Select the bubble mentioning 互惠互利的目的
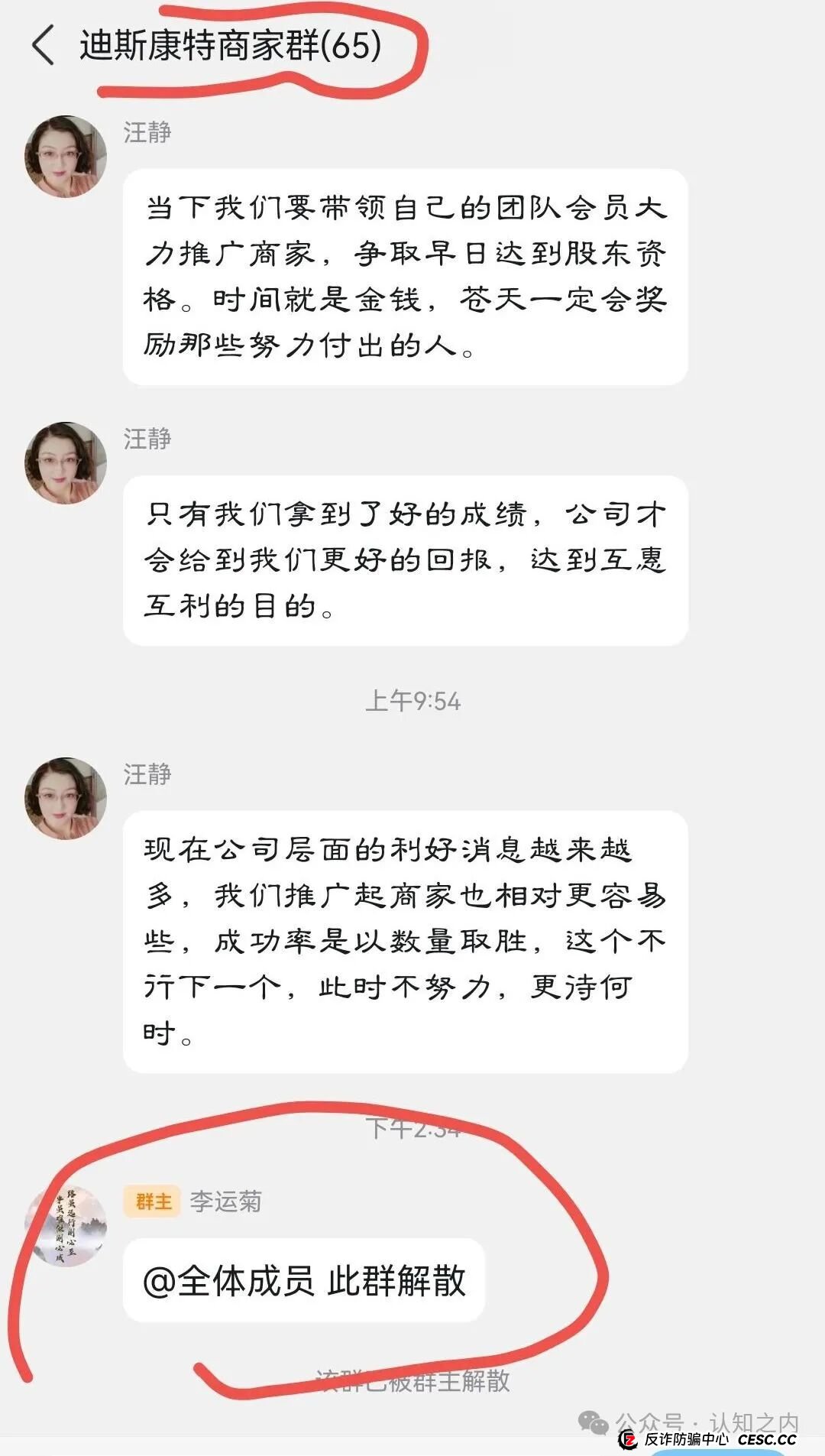Viewport: 825px width, 1456px height. tap(405, 558)
